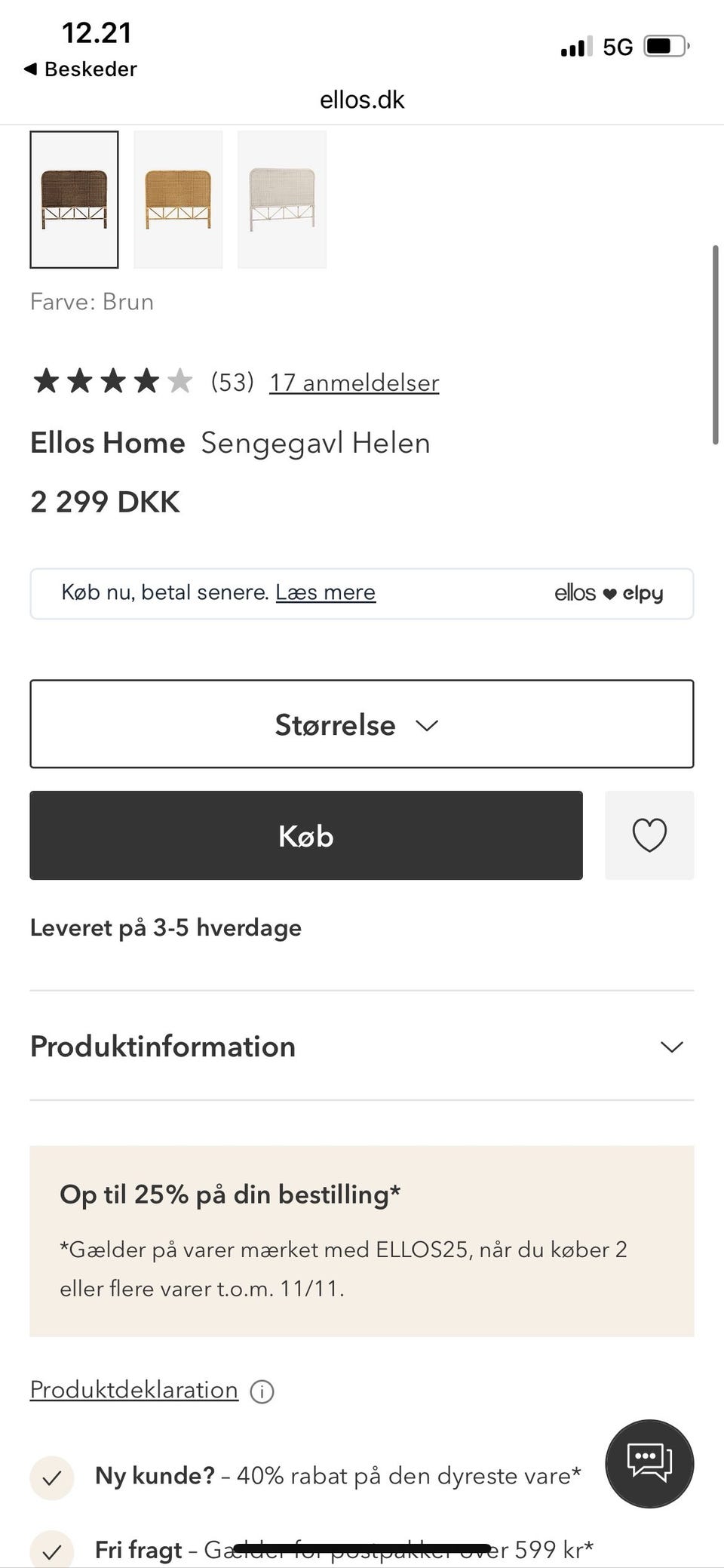The height and width of the screenshot is (1568, 724).
Task: Tap the ellos.dk address bar title
Action: click(363, 99)
